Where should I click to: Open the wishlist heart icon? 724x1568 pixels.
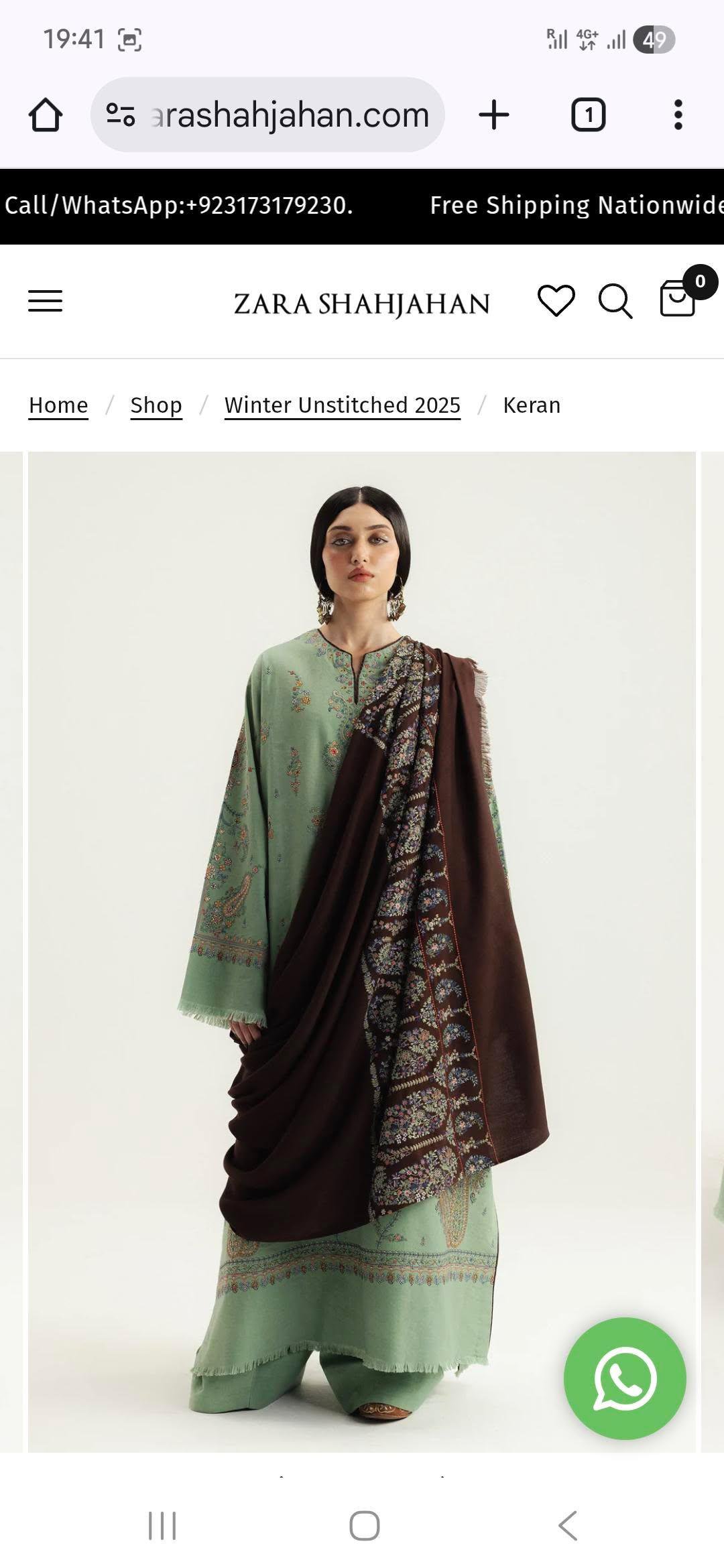pyautogui.click(x=556, y=300)
